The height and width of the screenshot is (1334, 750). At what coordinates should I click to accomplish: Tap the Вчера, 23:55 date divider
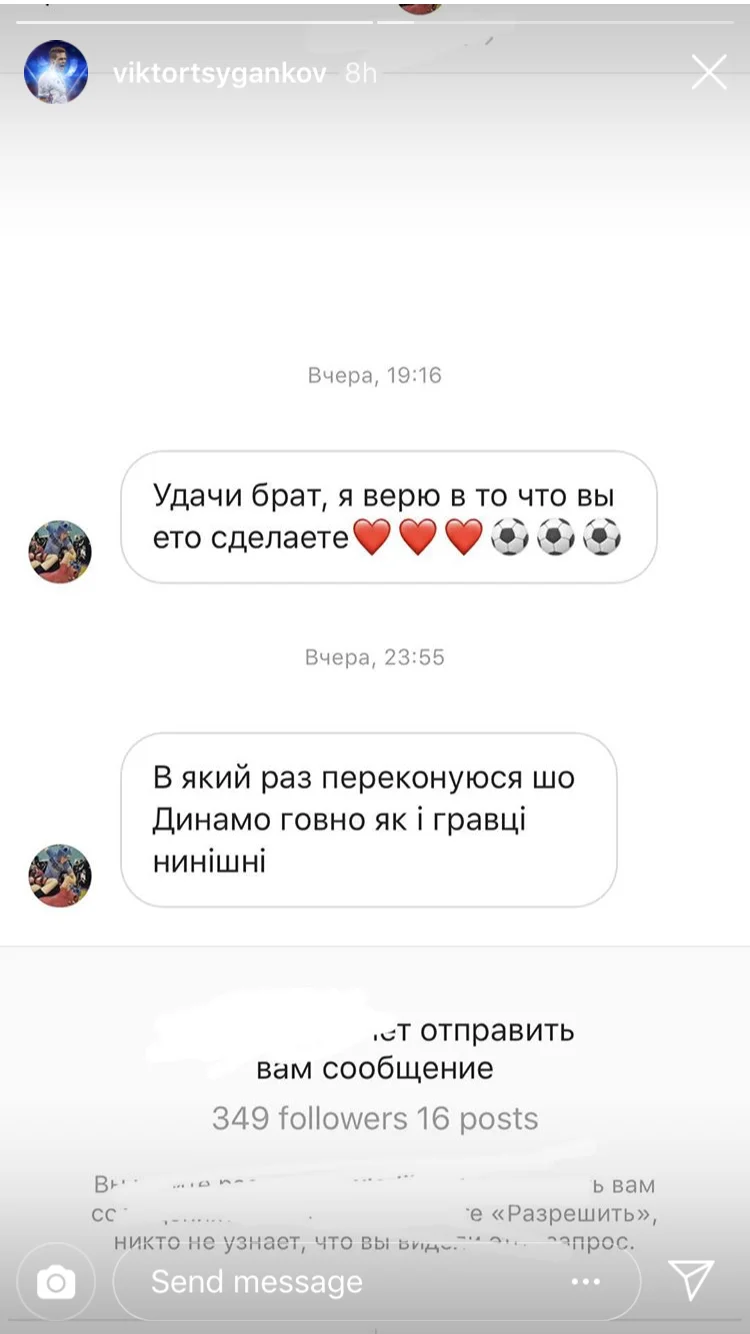click(x=374, y=657)
